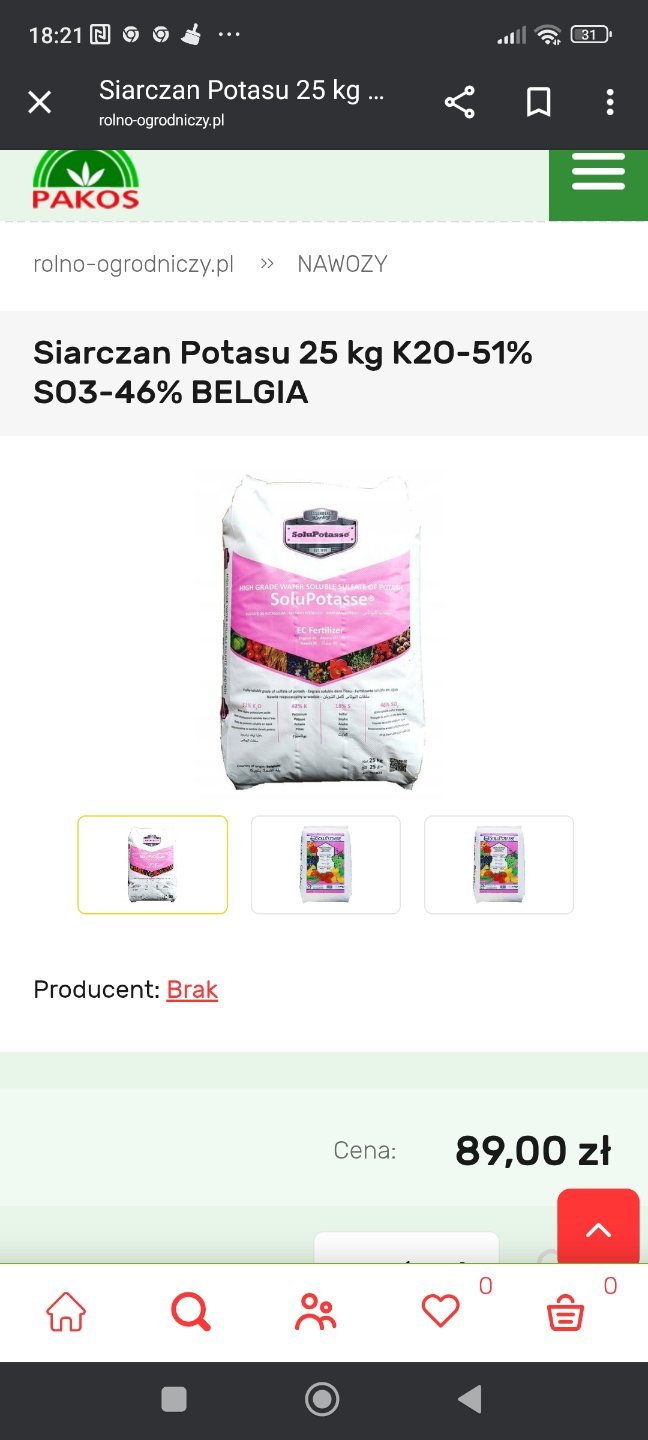This screenshot has width=648, height=1440.
Task: Open the Brak producer link
Action: pyautogui.click(x=192, y=990)
